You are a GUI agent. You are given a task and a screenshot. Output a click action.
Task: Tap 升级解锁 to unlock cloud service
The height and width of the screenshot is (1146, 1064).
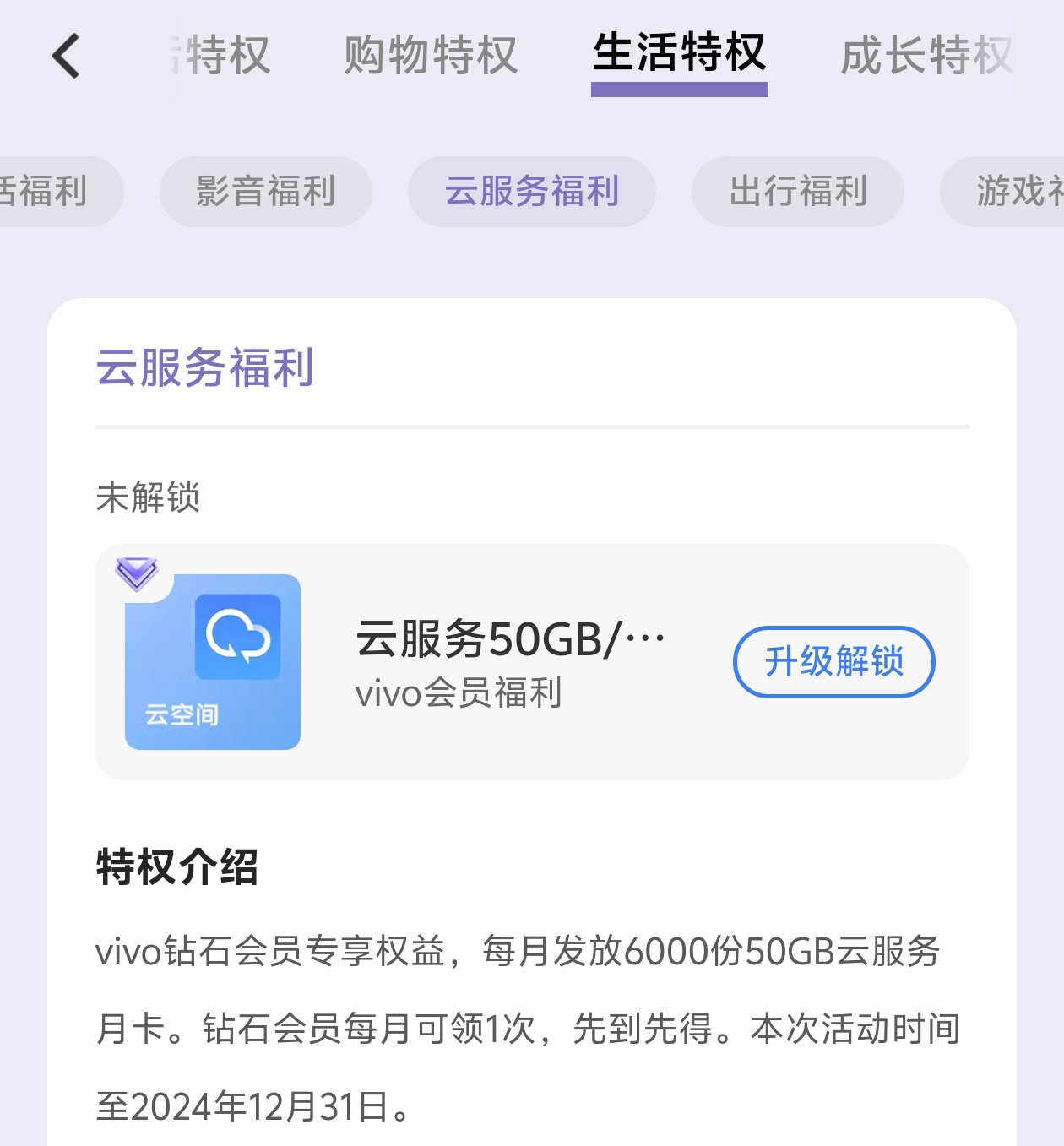click(833, 662)
